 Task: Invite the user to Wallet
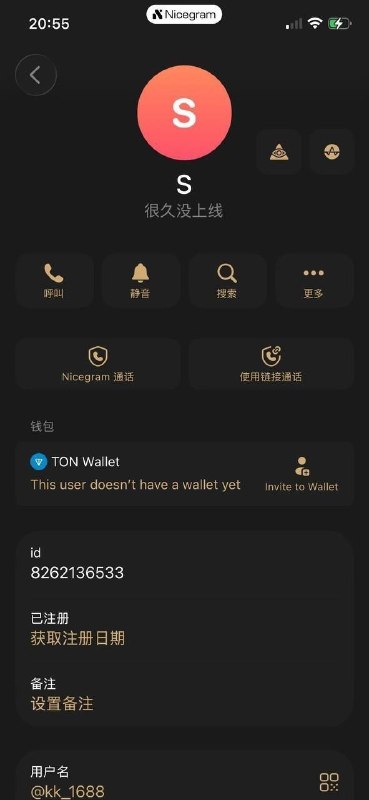[x=302, y=474]
